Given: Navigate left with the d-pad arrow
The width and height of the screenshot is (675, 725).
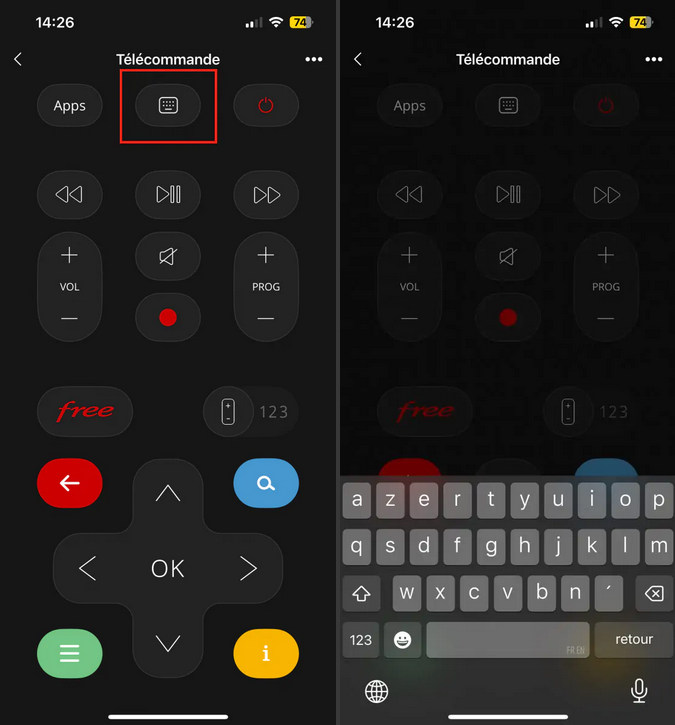Looking at the screenshot, I should click(x=87, y=569).
